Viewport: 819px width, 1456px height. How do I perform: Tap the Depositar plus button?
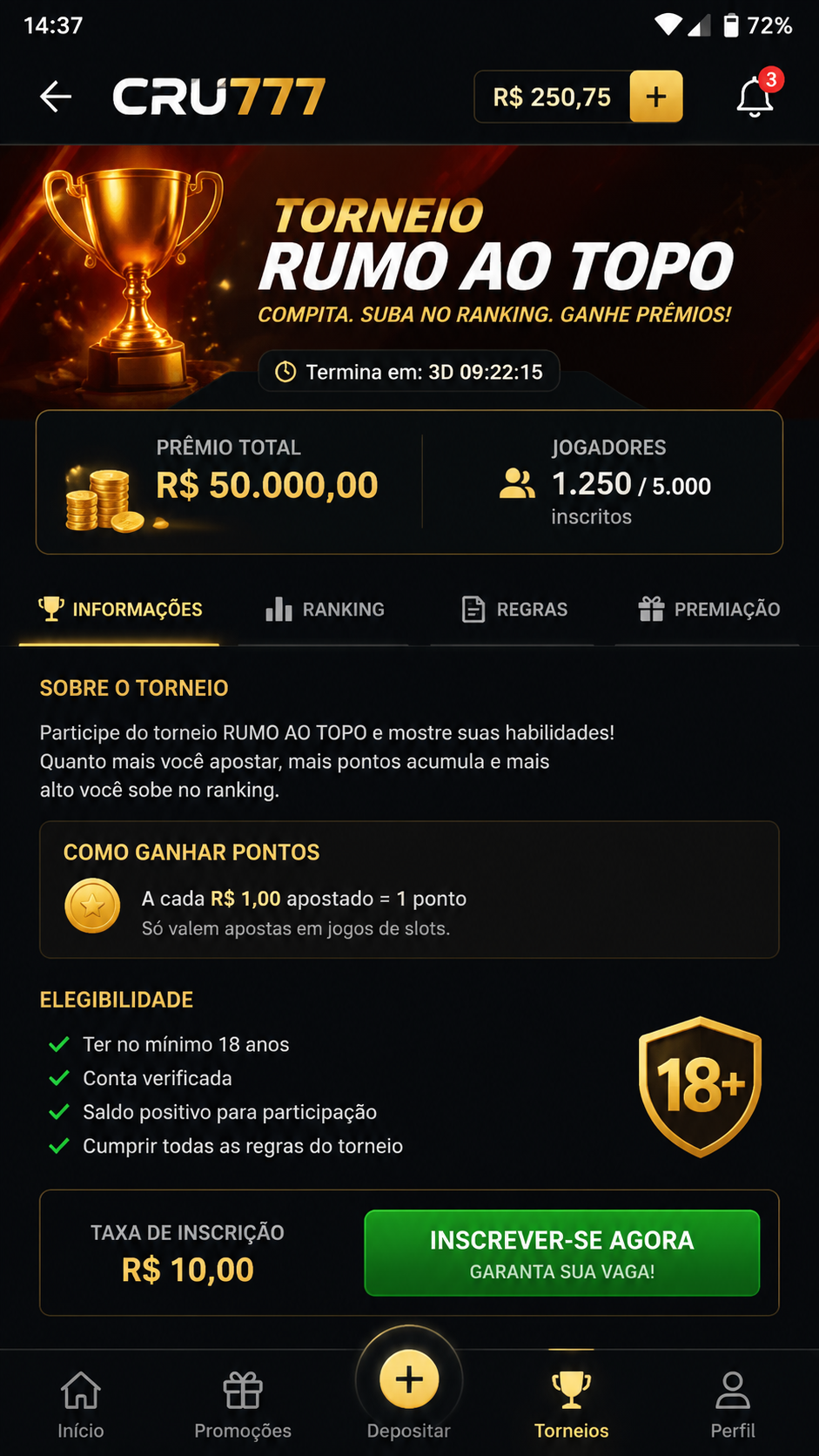click(x=409, y=1379)
